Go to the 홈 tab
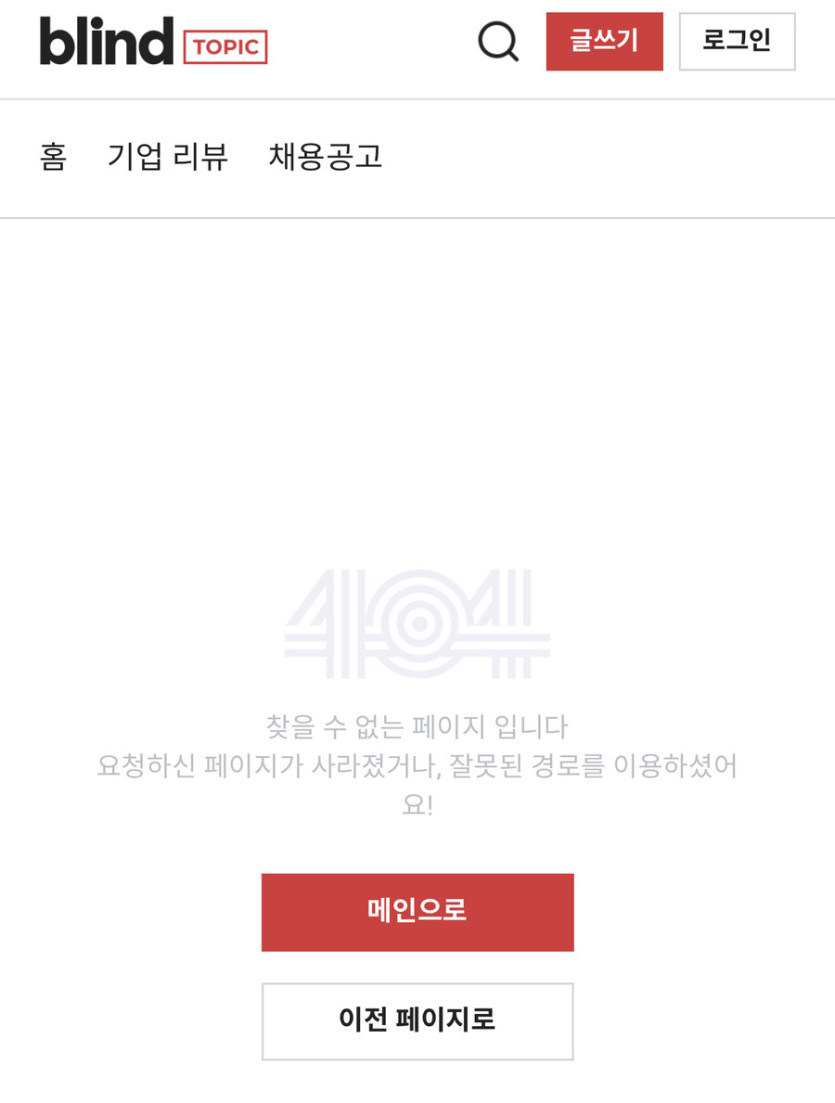This screenshot has height=1103, width=835. [53, 157]
